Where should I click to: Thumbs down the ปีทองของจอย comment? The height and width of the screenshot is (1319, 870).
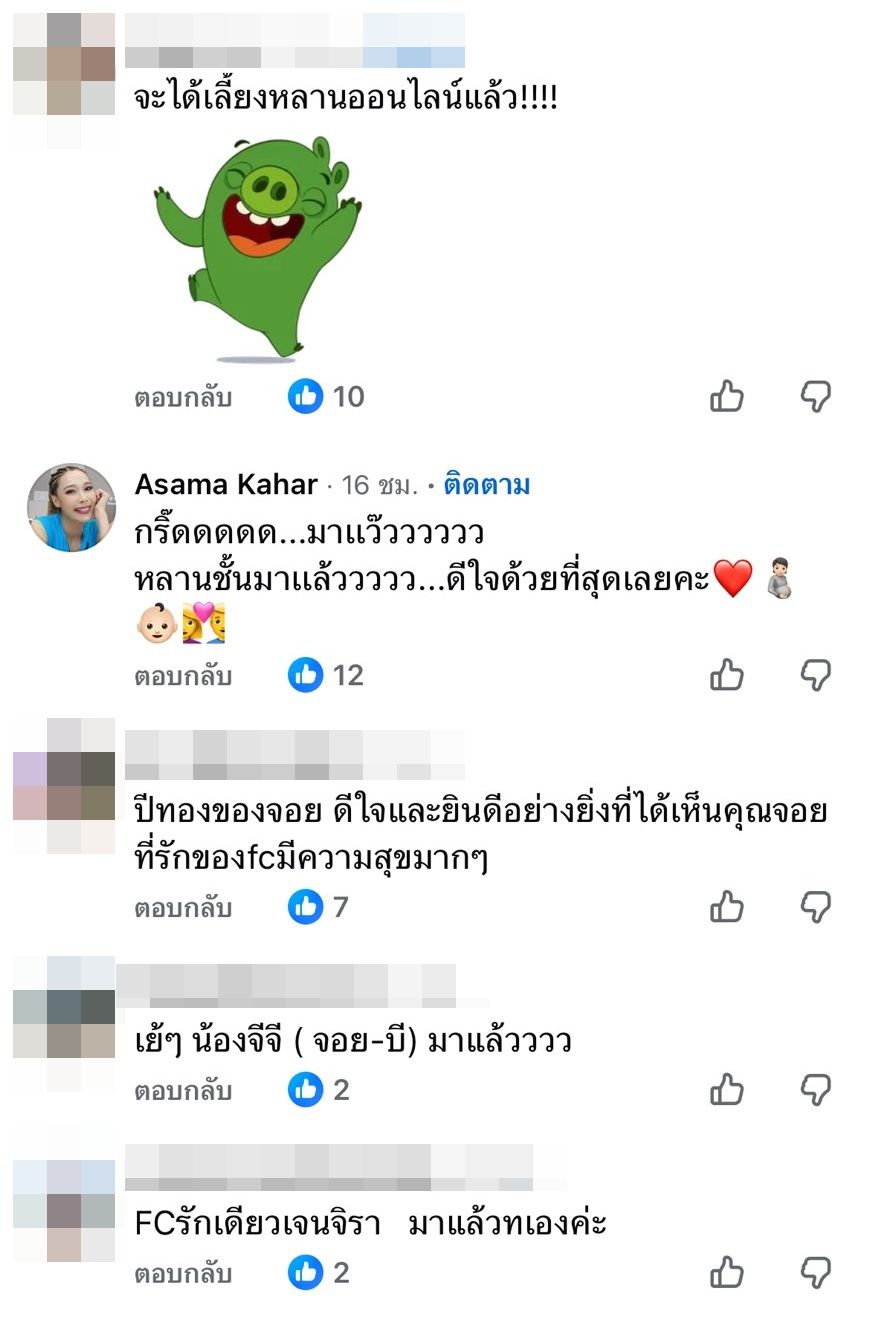816,907
